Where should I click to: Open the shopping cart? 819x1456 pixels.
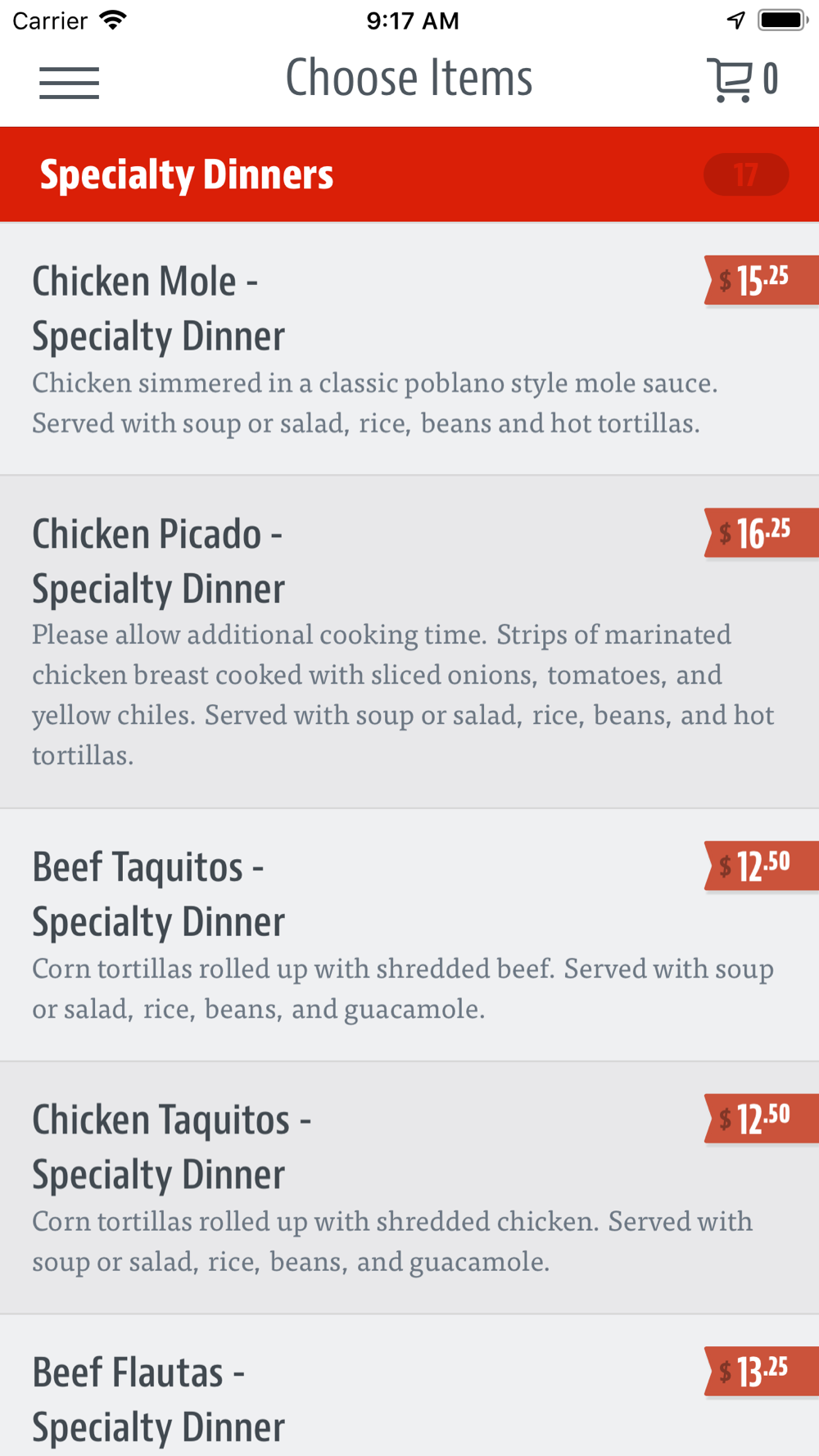point(742,80)
